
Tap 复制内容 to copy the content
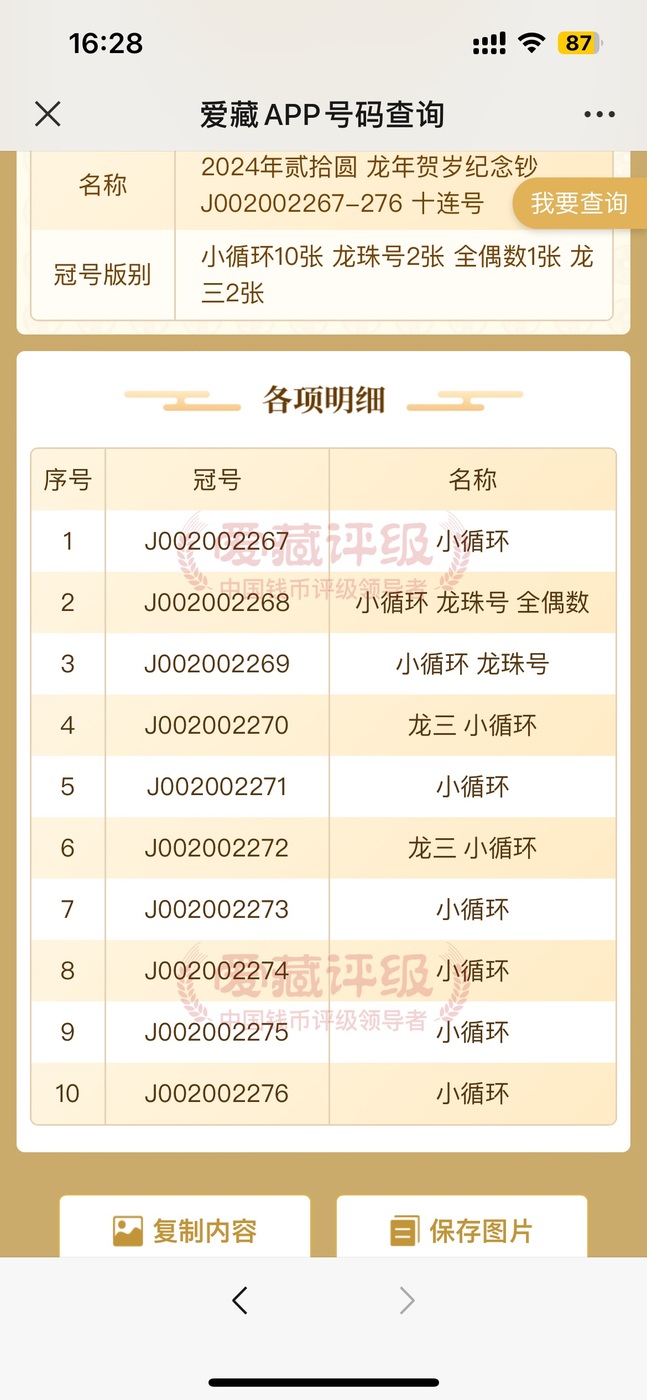coord(185,1229)
